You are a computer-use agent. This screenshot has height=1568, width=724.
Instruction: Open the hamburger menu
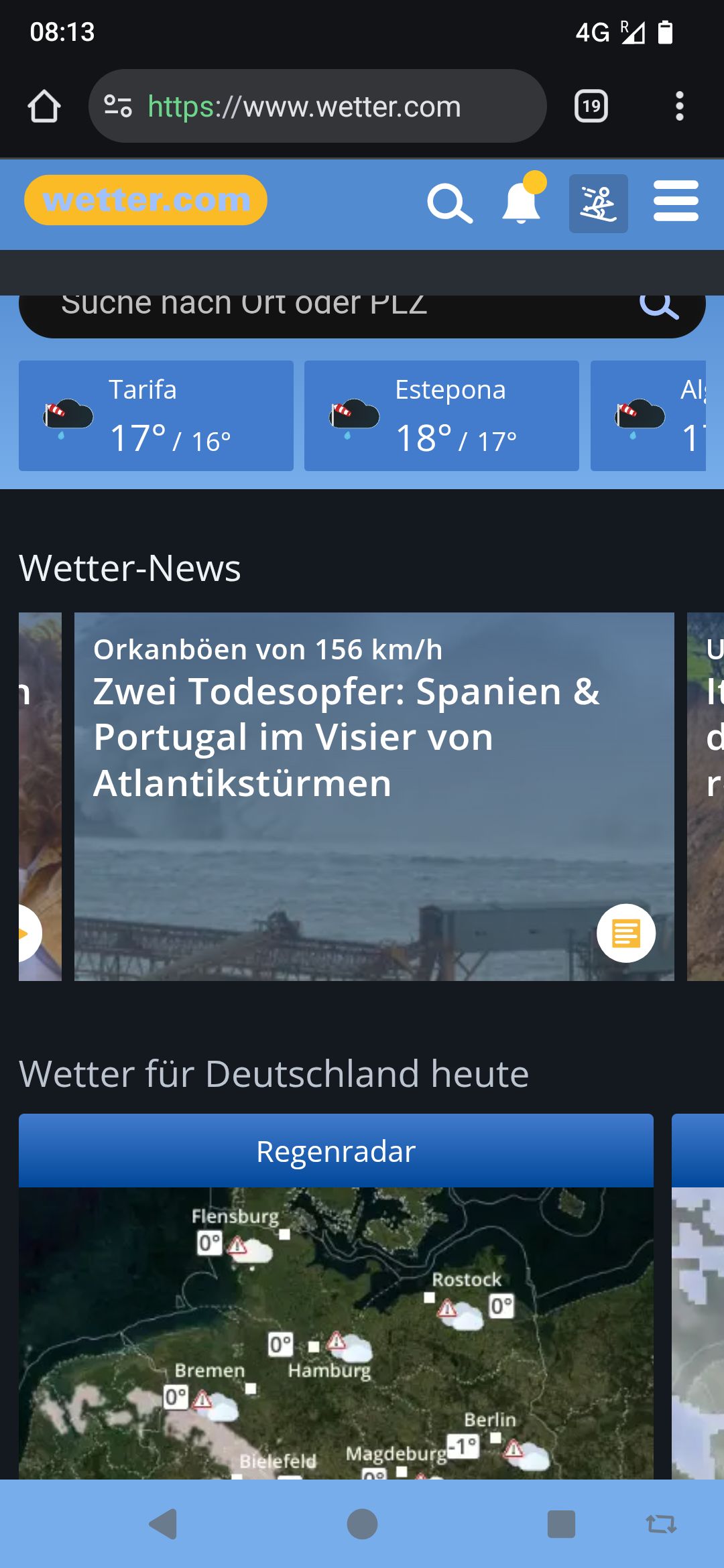pyautogui.click(x=676, y=201)
